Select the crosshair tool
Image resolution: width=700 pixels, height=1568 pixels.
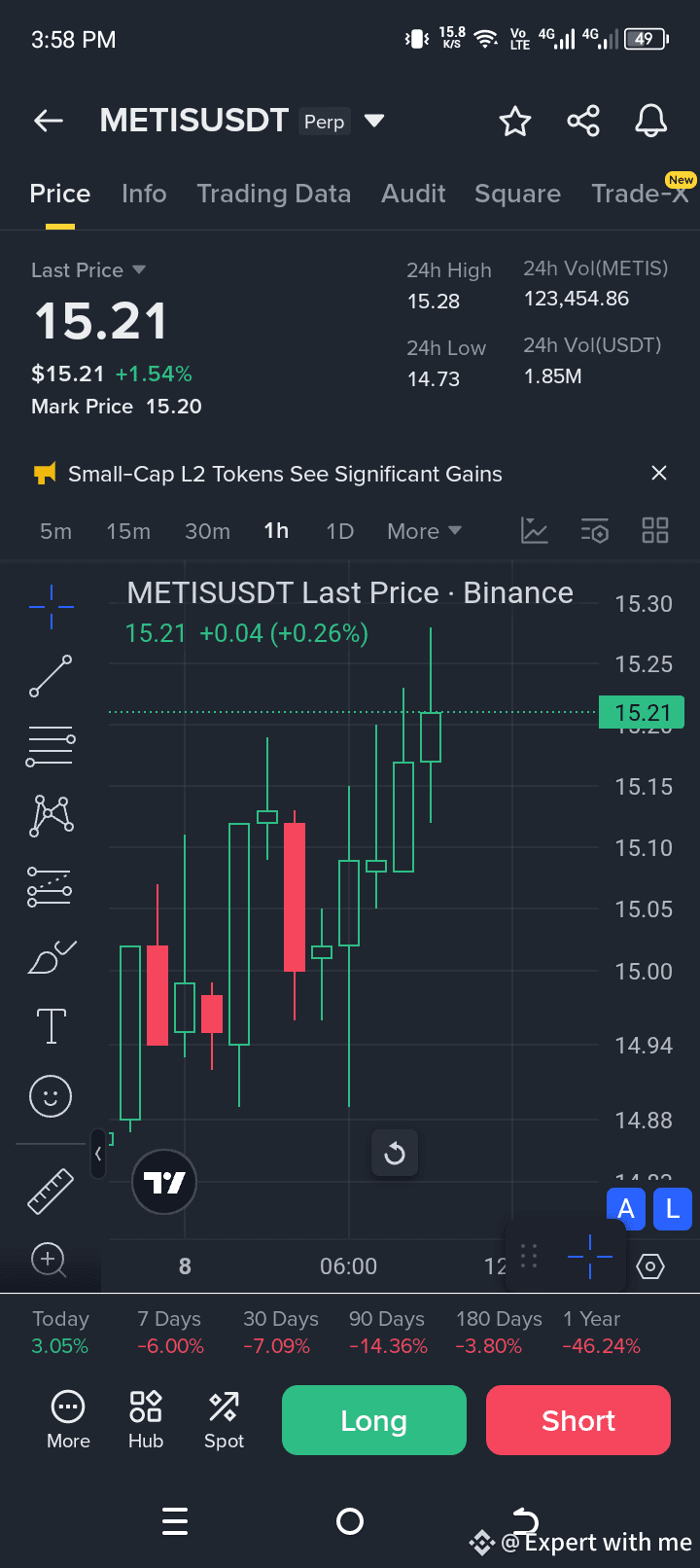pos(50,605)
